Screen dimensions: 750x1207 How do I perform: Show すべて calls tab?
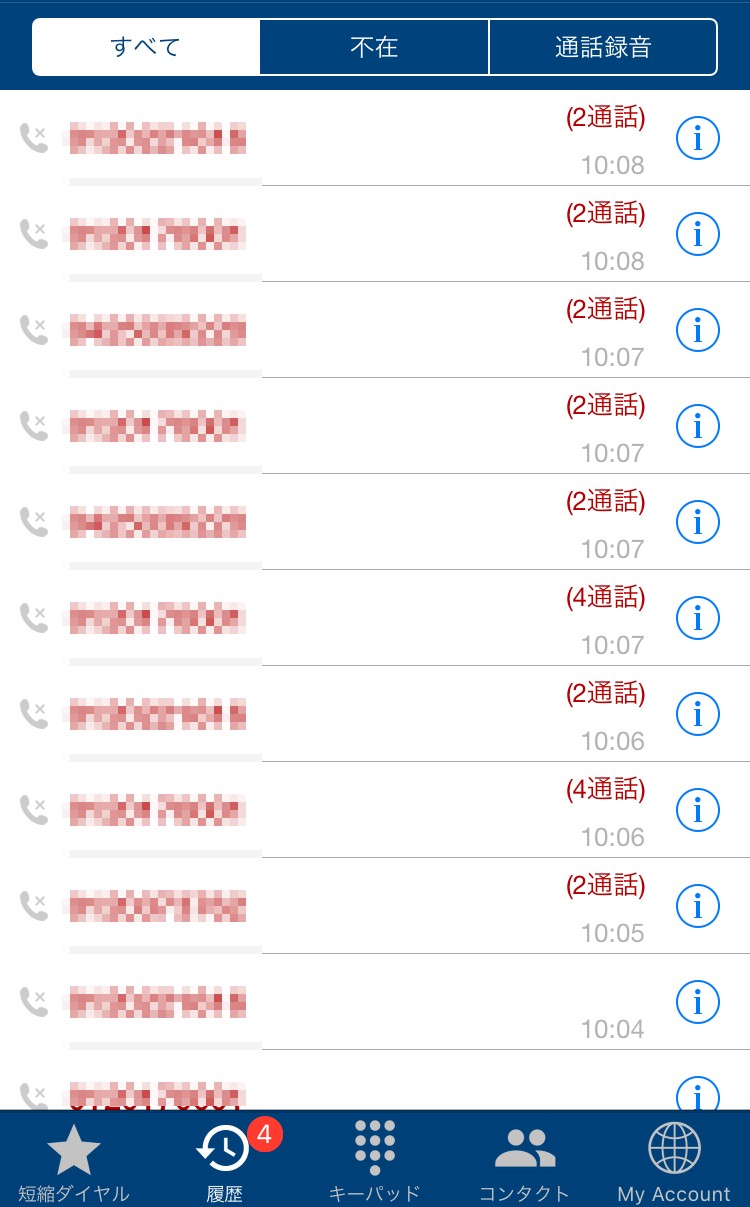pos(146,47)
